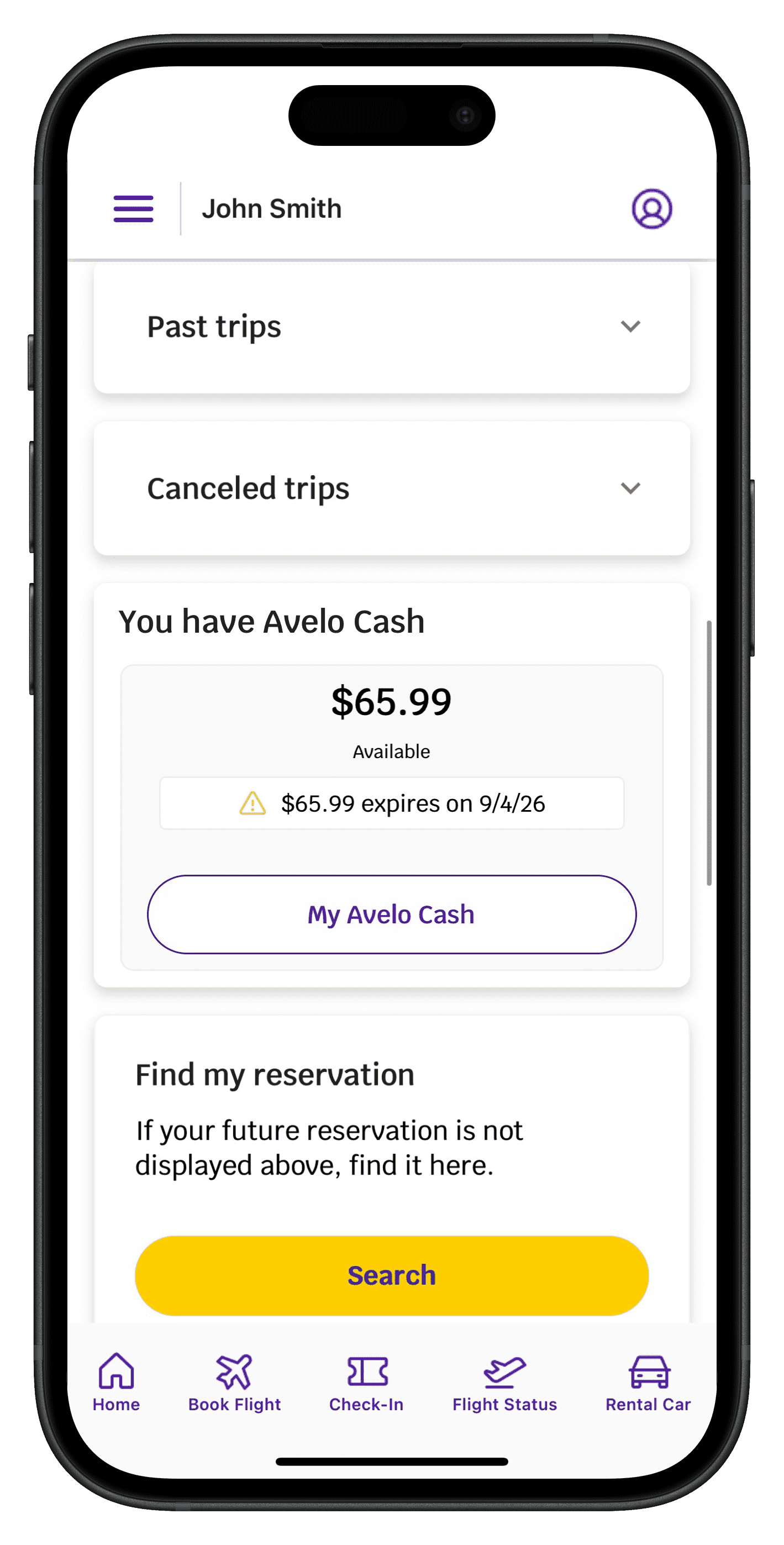Open My Avelo Cash

(391, 914)
